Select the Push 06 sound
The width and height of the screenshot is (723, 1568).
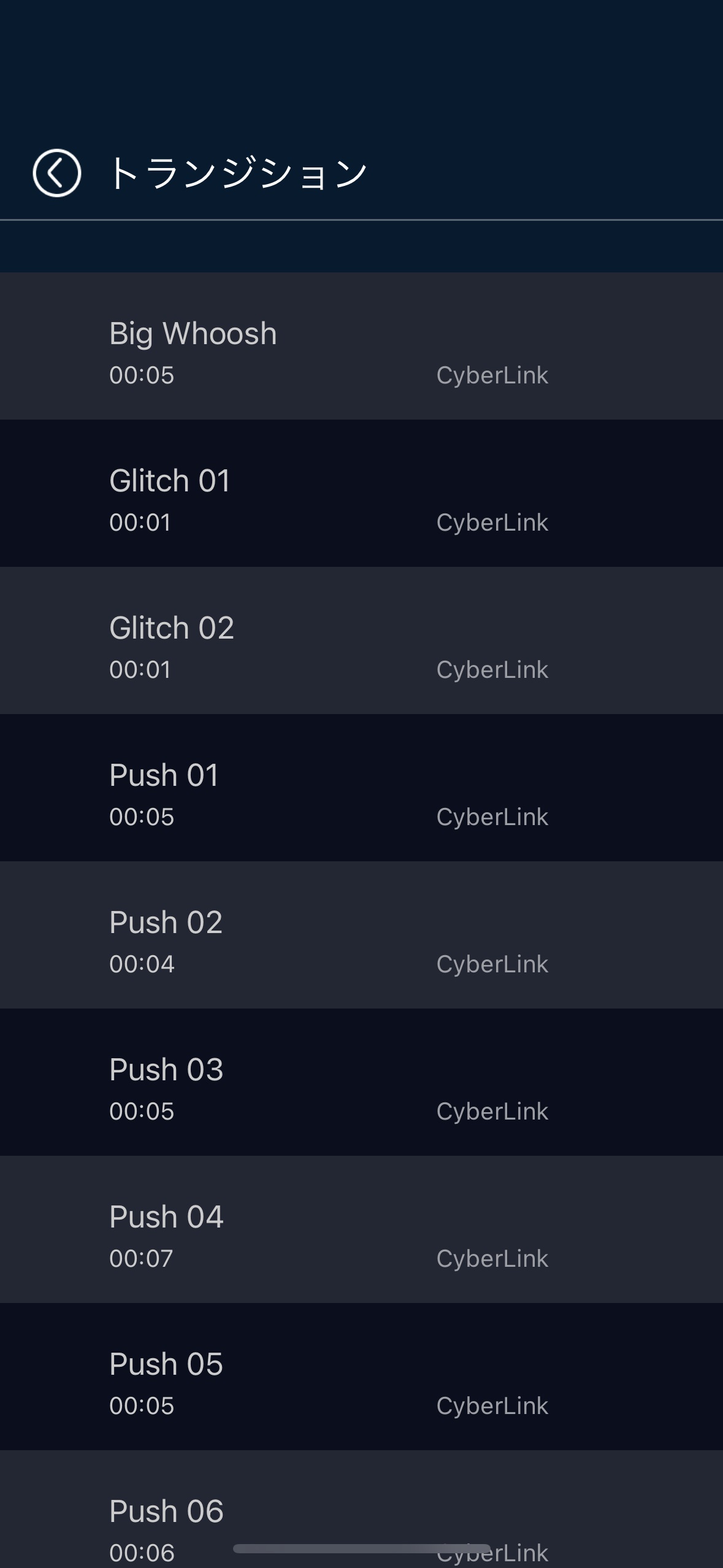tap(361, 1512)
